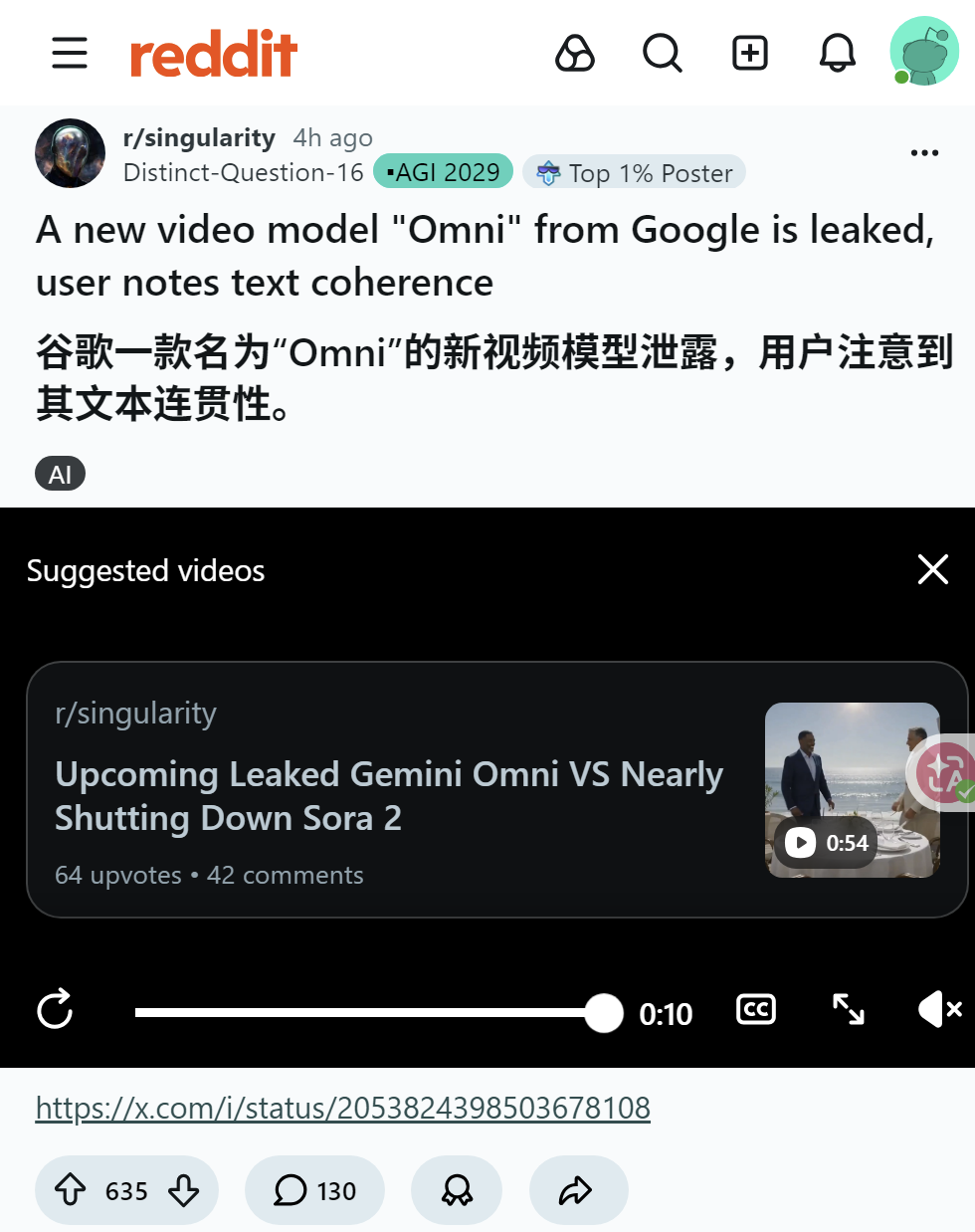Screen dimensions: 975x1232
Task: Open the x.com status link
Action: click(343, 1108)
